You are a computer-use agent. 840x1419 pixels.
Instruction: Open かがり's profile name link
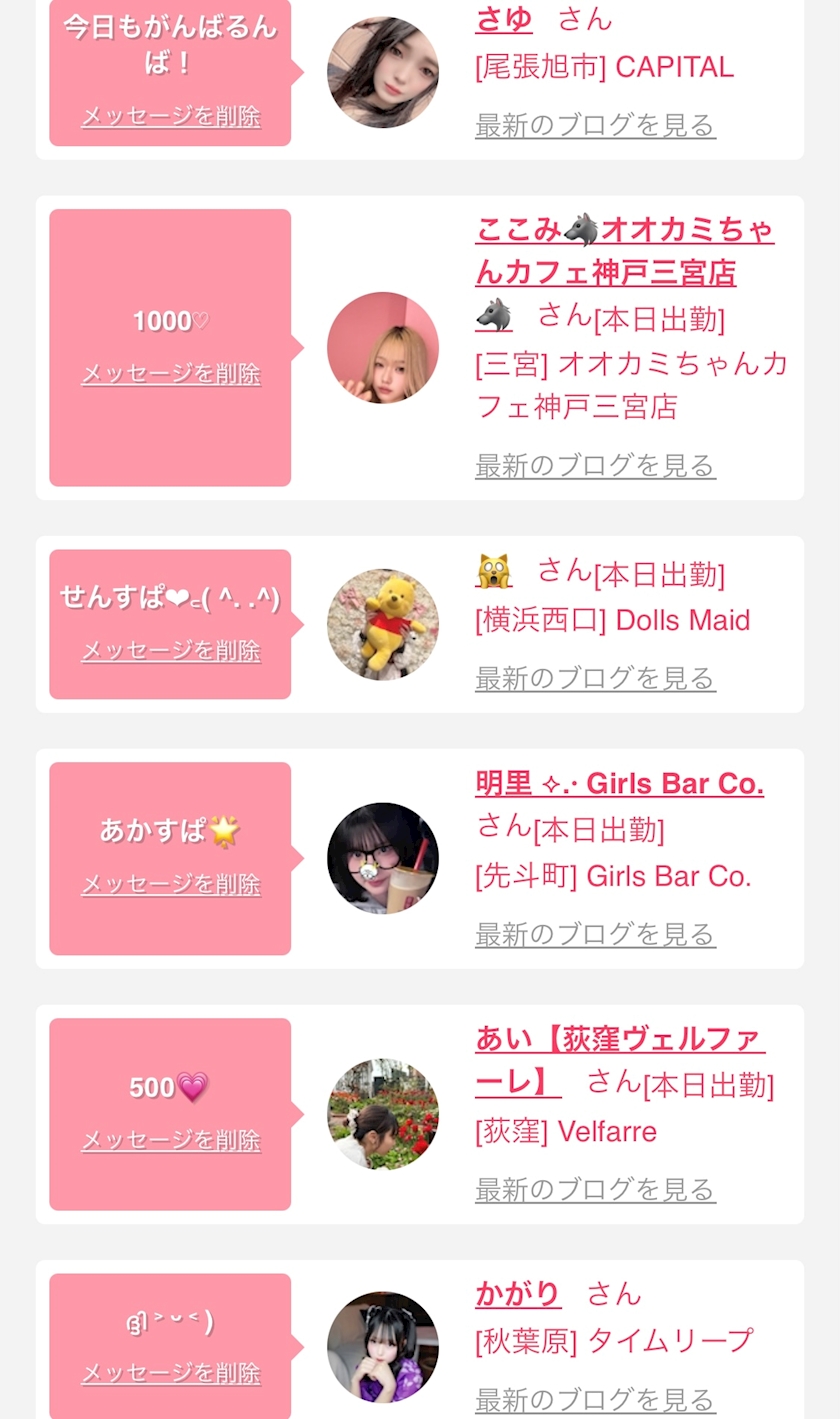pyautogui.click(x=518, y=1293)
